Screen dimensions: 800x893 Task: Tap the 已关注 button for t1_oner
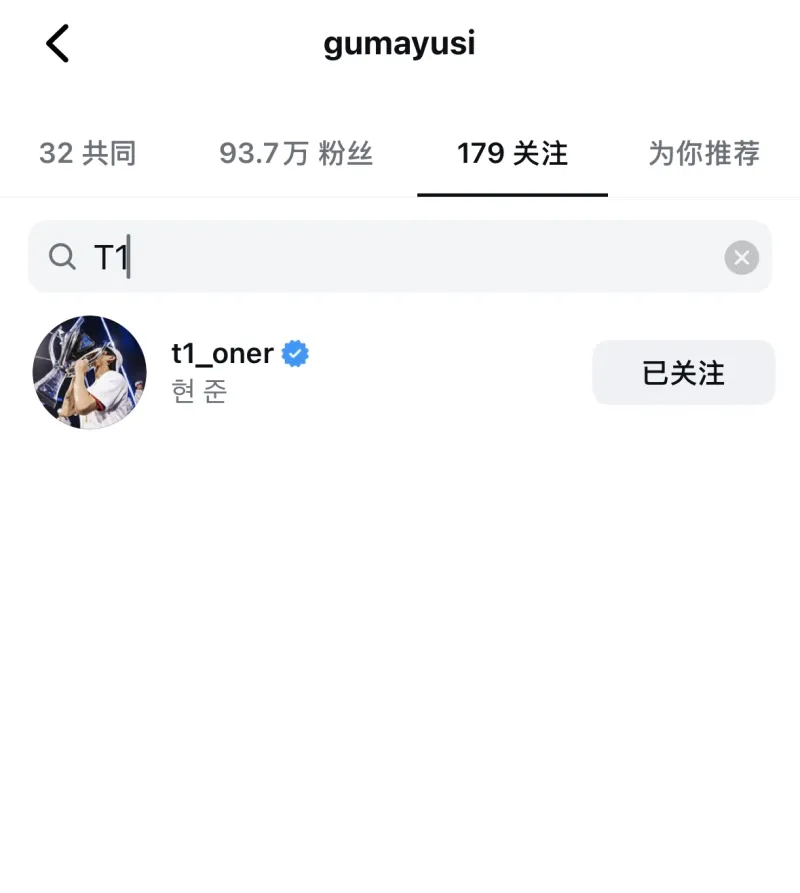point(683,373)
